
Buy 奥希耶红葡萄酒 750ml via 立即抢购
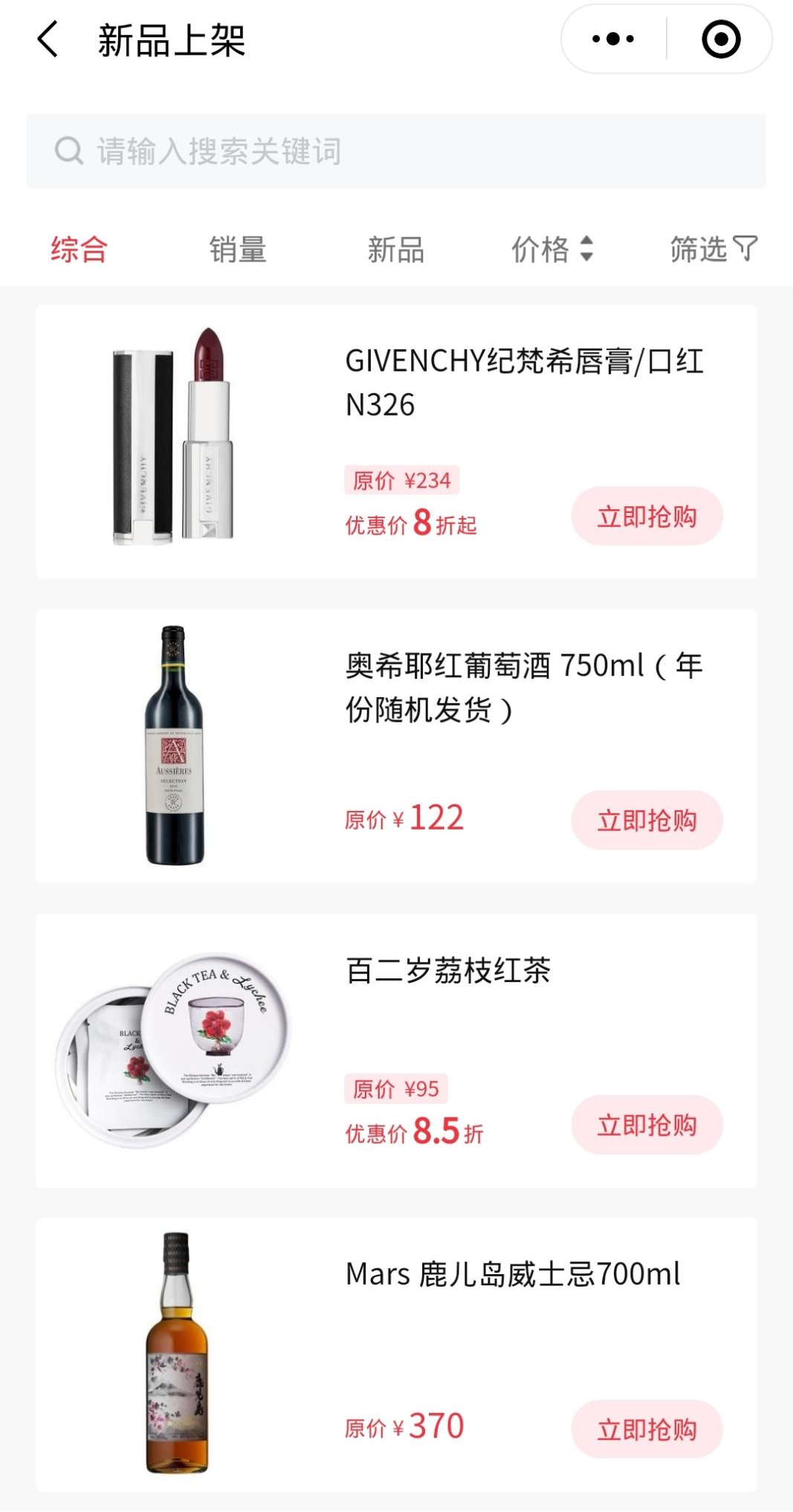coord(647,821)
